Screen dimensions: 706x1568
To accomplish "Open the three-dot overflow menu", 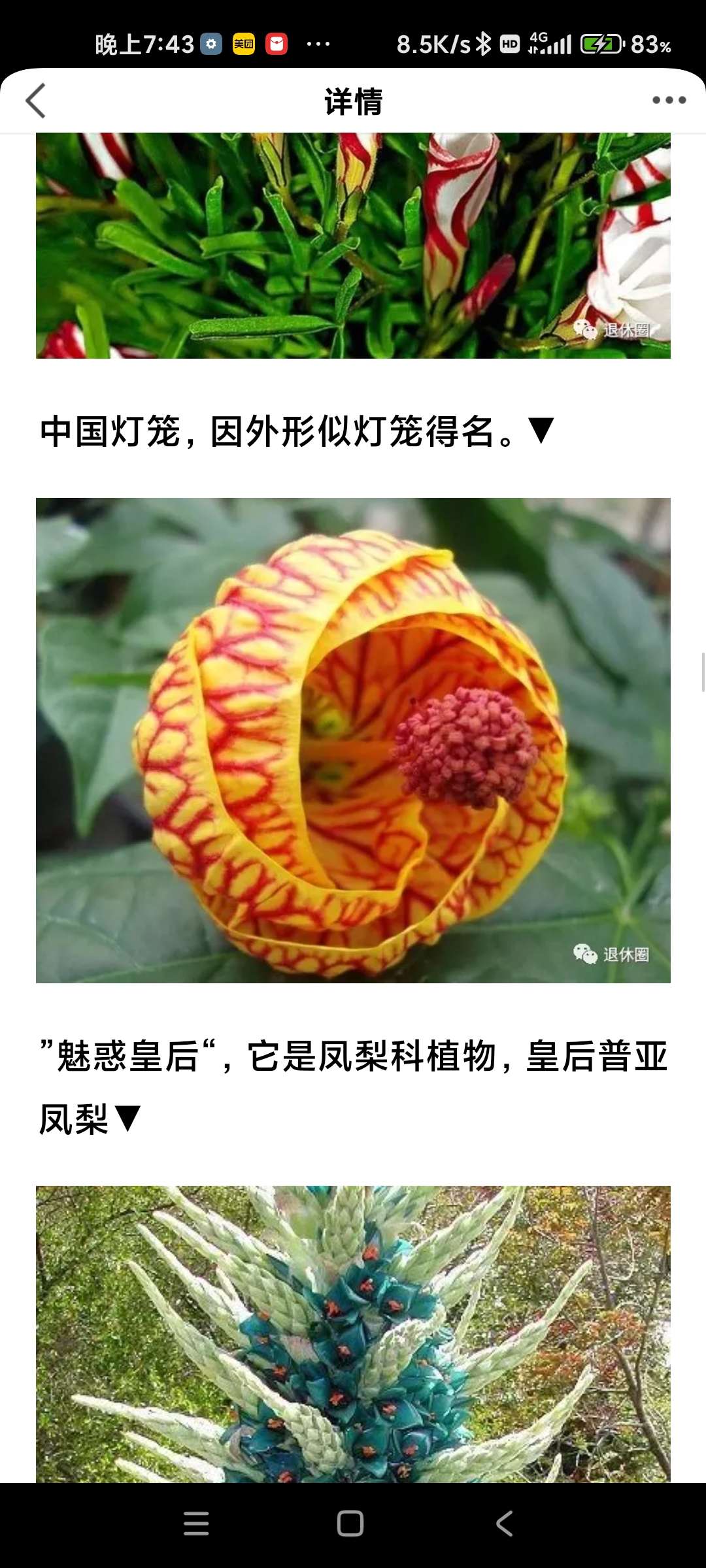I will pyautogui.click(x=669, y=100).
